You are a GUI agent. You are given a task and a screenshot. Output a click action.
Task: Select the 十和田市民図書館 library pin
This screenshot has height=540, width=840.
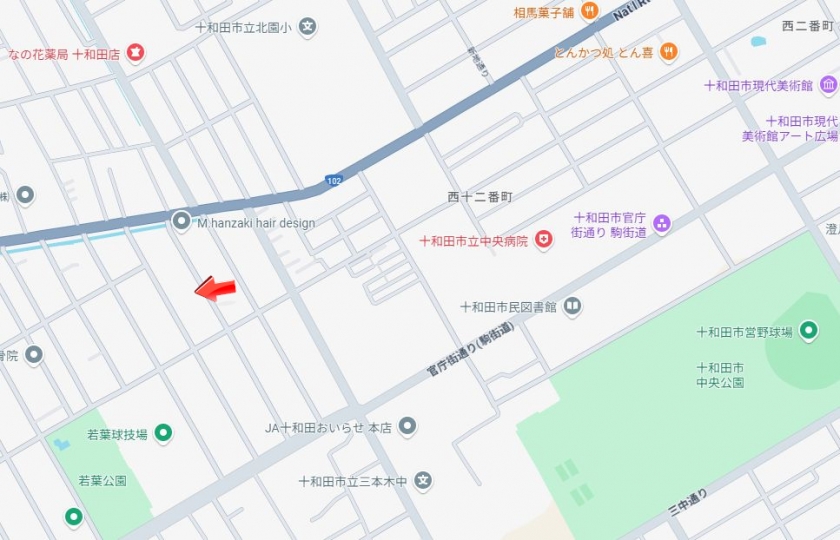click(x=572, y=307)
